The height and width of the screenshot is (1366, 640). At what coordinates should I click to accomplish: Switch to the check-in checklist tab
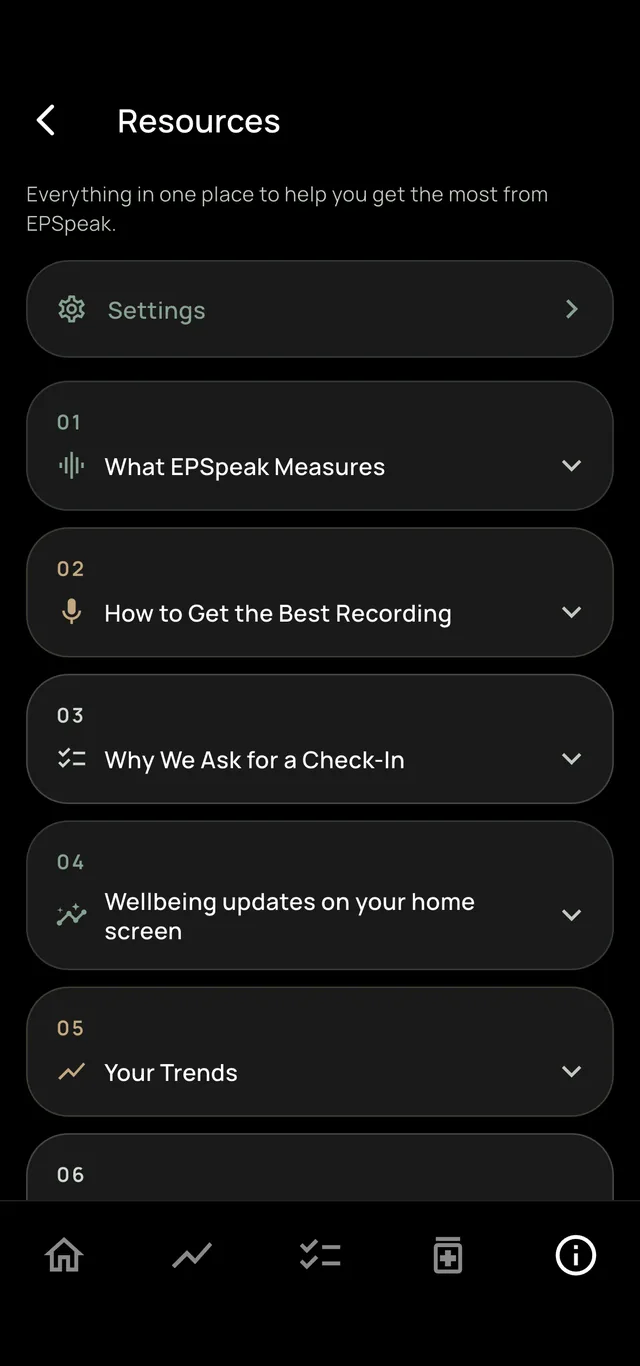click(320, 1255)
